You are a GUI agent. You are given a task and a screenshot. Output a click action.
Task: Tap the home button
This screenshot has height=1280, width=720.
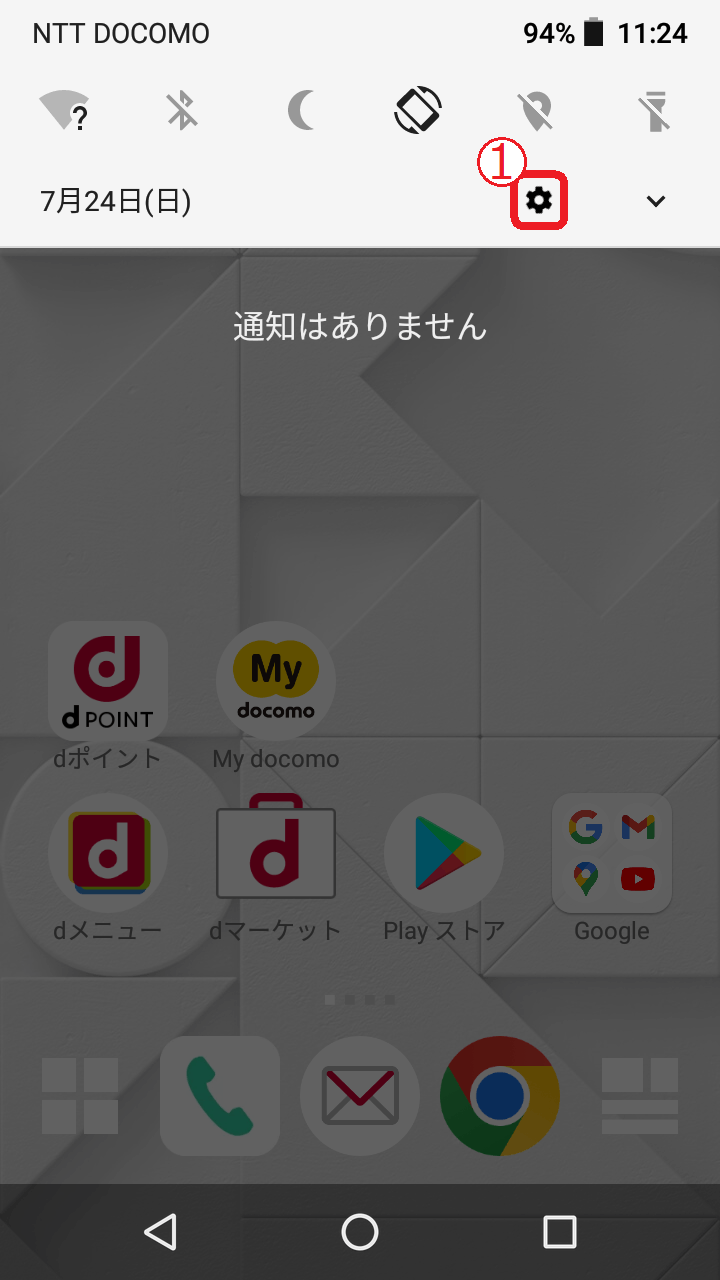[360, 1232]
